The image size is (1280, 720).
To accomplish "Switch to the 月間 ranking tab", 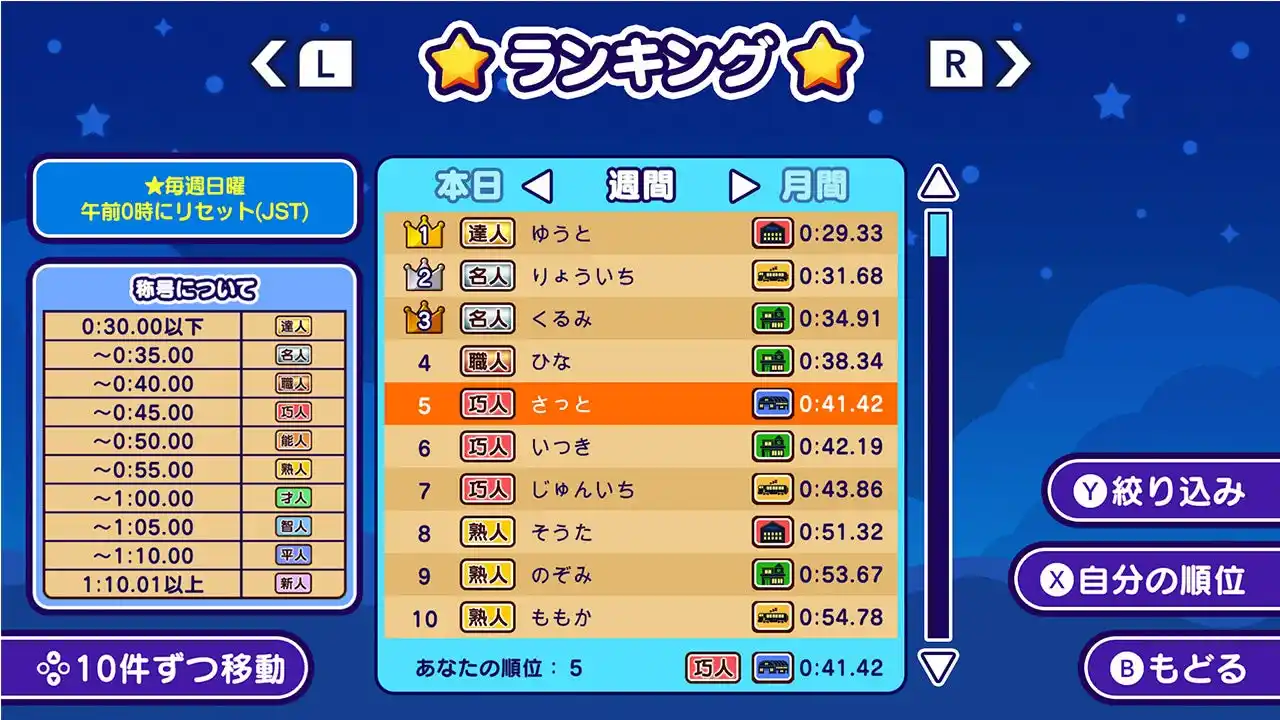I will 814,186.
